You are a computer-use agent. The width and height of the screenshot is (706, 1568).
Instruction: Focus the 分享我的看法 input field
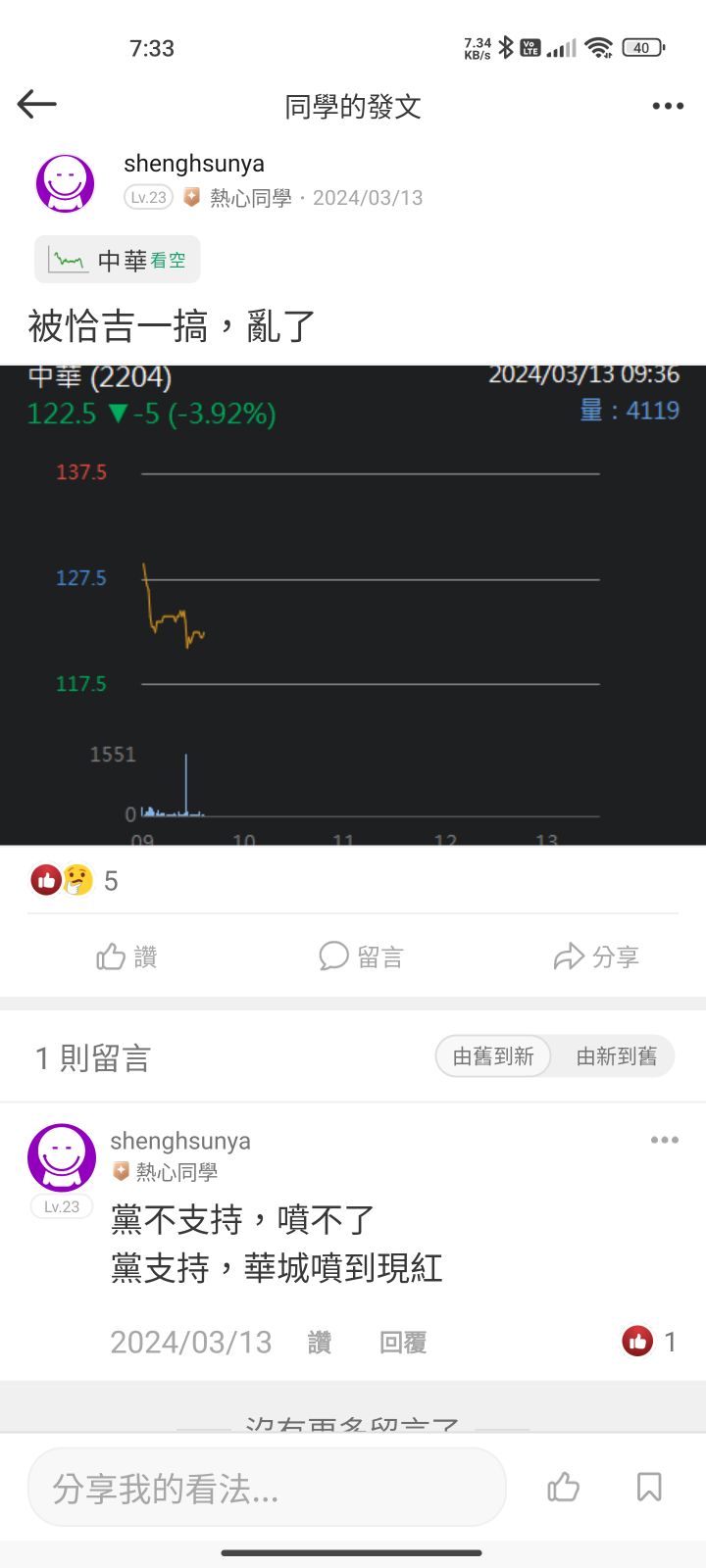coord(267,1488)
